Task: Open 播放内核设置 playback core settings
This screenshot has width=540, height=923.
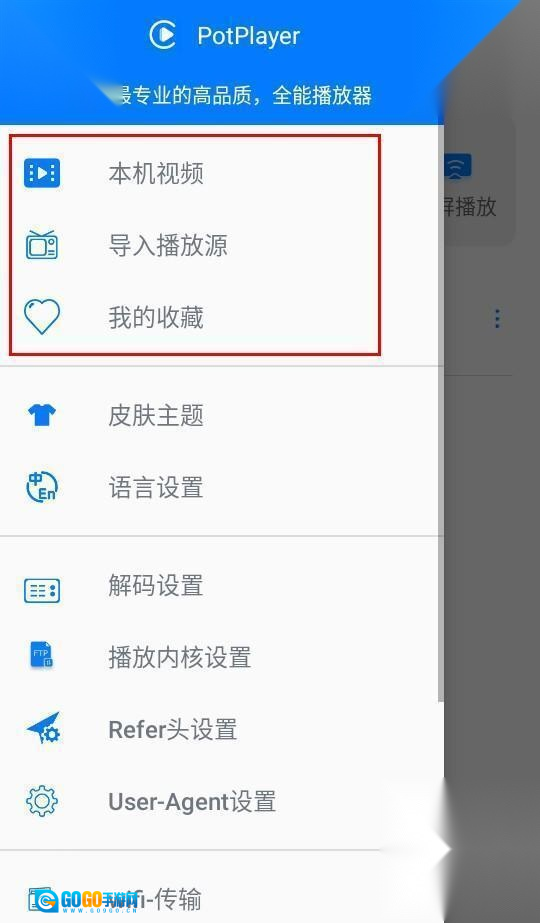Action: [x=221, y=658]
